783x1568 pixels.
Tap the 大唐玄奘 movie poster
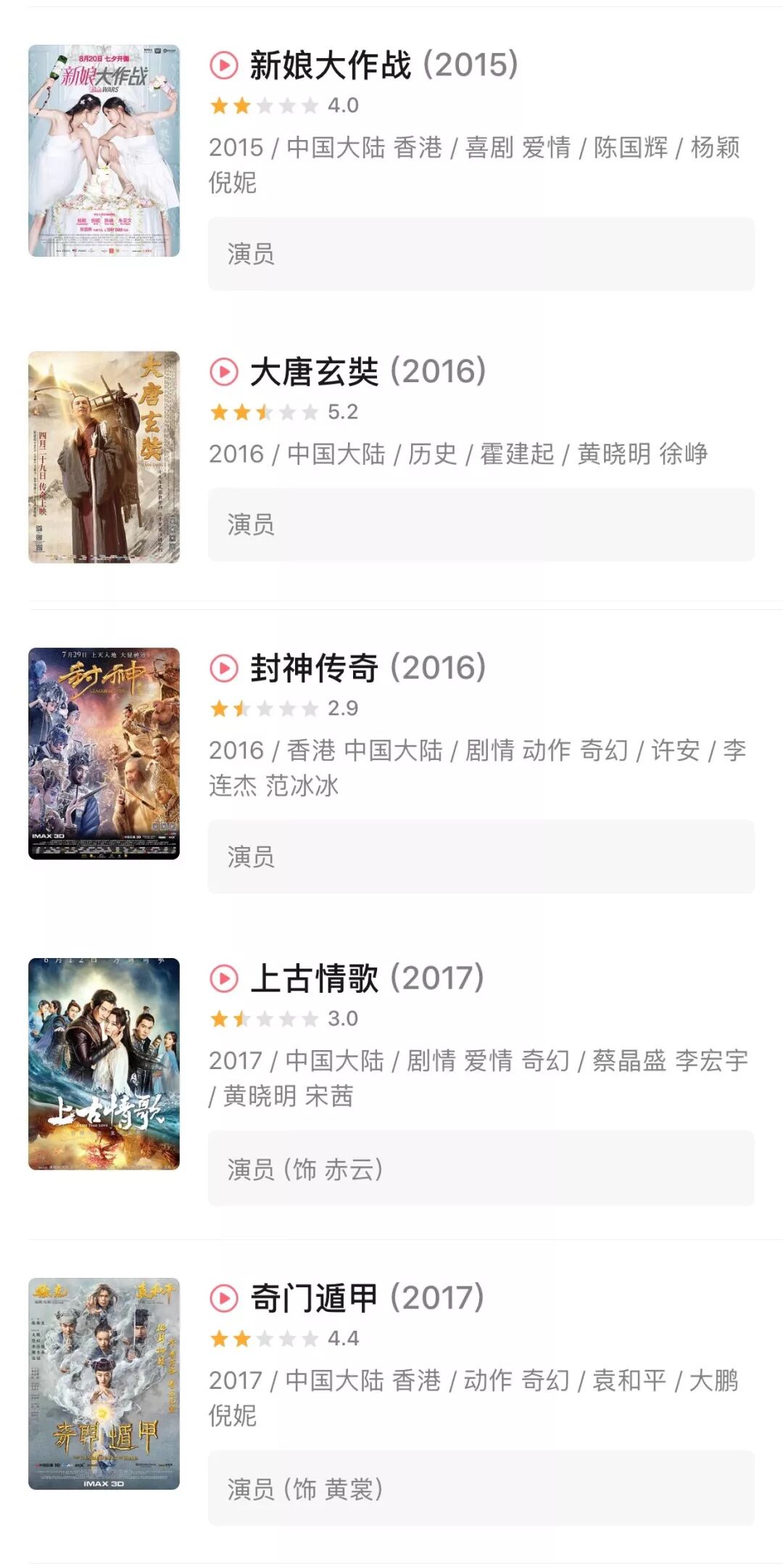[104, 457]
